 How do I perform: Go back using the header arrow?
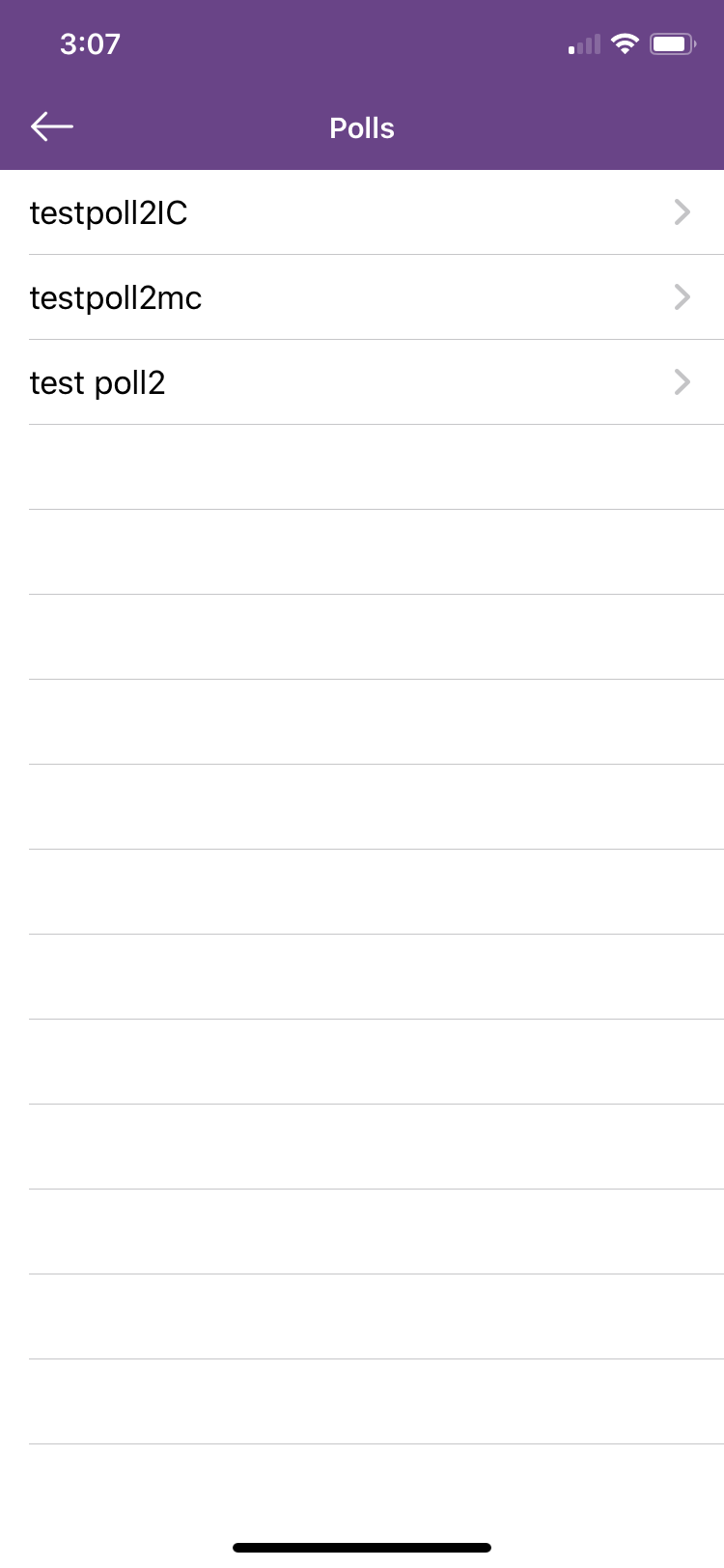point(52,126)
